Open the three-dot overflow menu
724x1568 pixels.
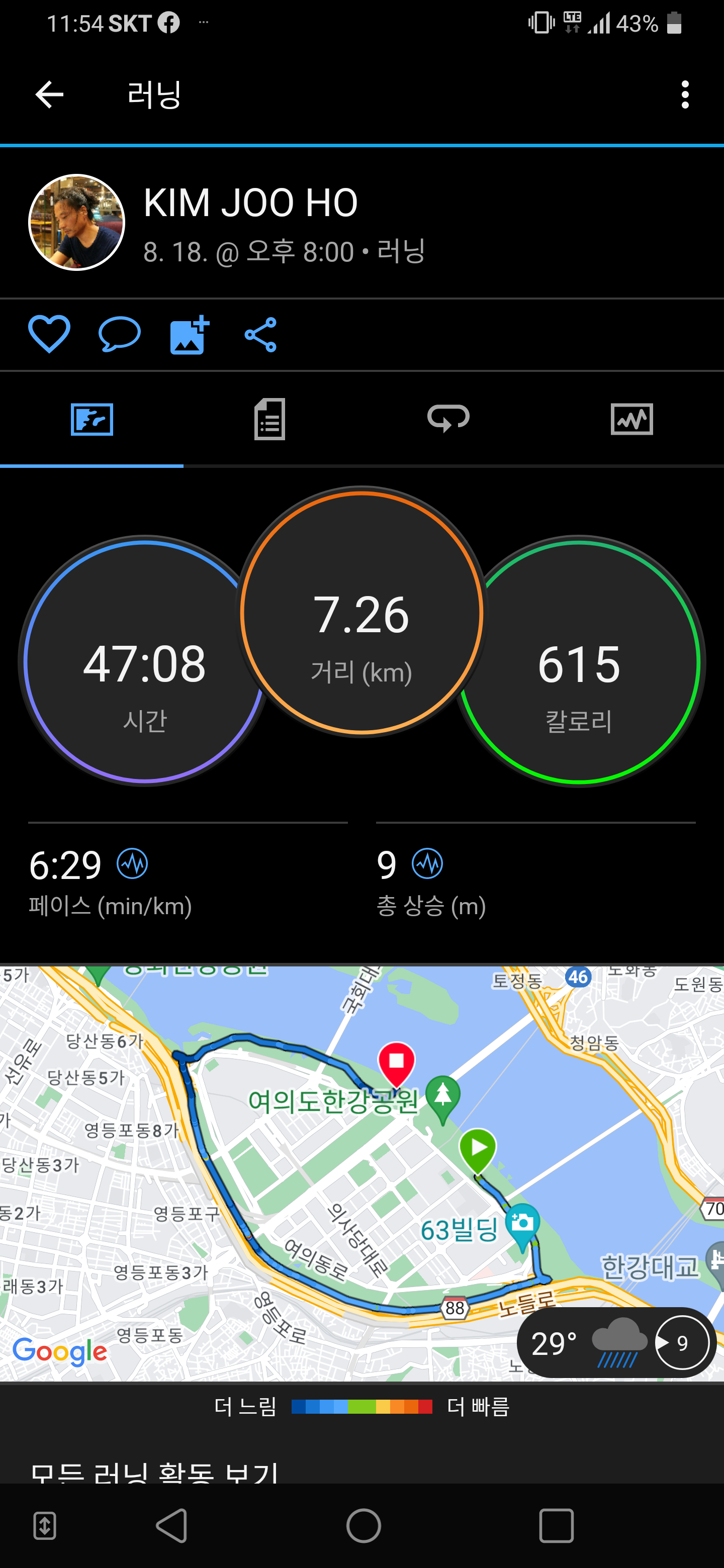[x=685, y=95]
